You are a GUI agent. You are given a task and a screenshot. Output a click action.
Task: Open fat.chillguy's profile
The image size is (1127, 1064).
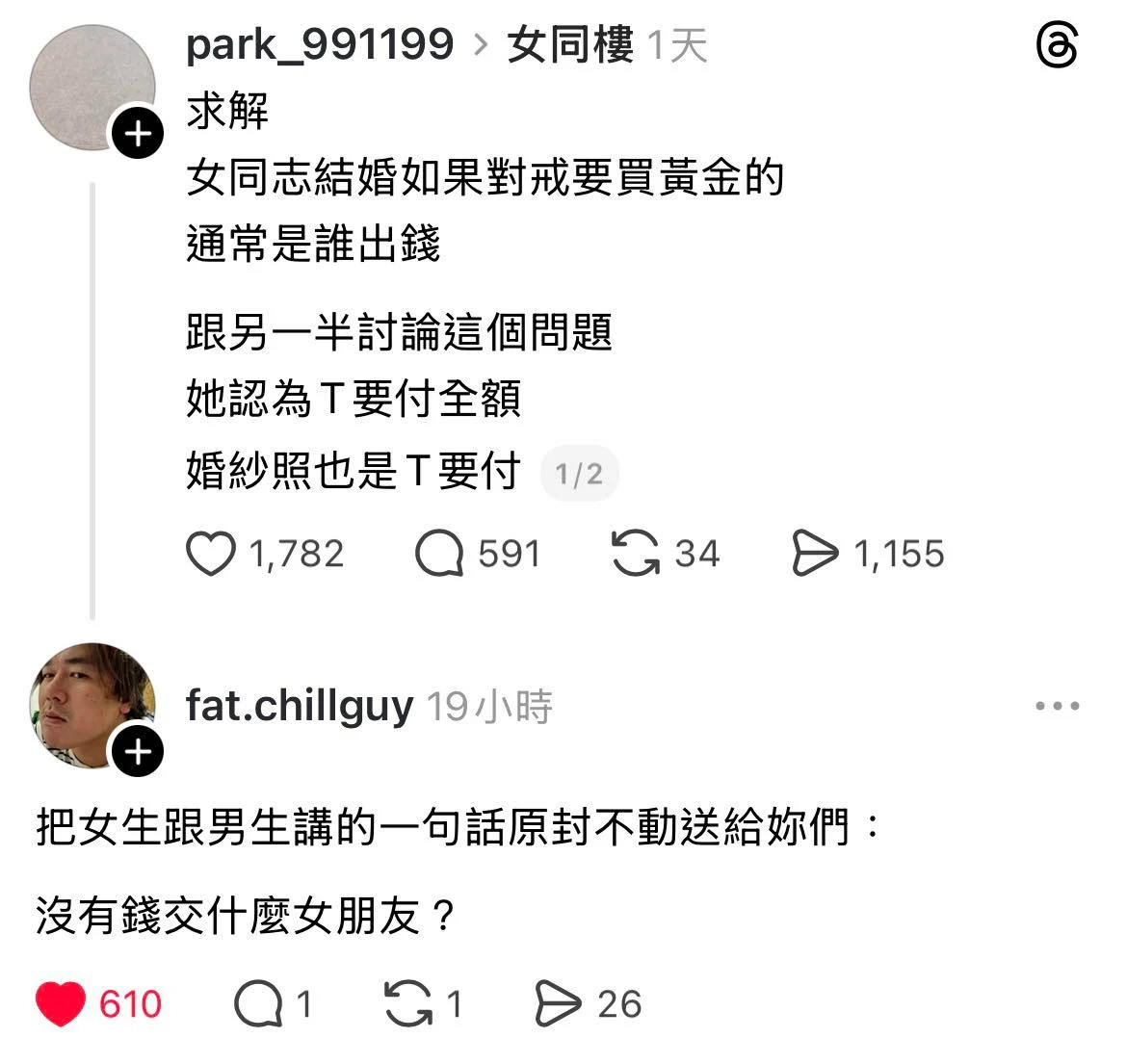[x=299, y=706]
